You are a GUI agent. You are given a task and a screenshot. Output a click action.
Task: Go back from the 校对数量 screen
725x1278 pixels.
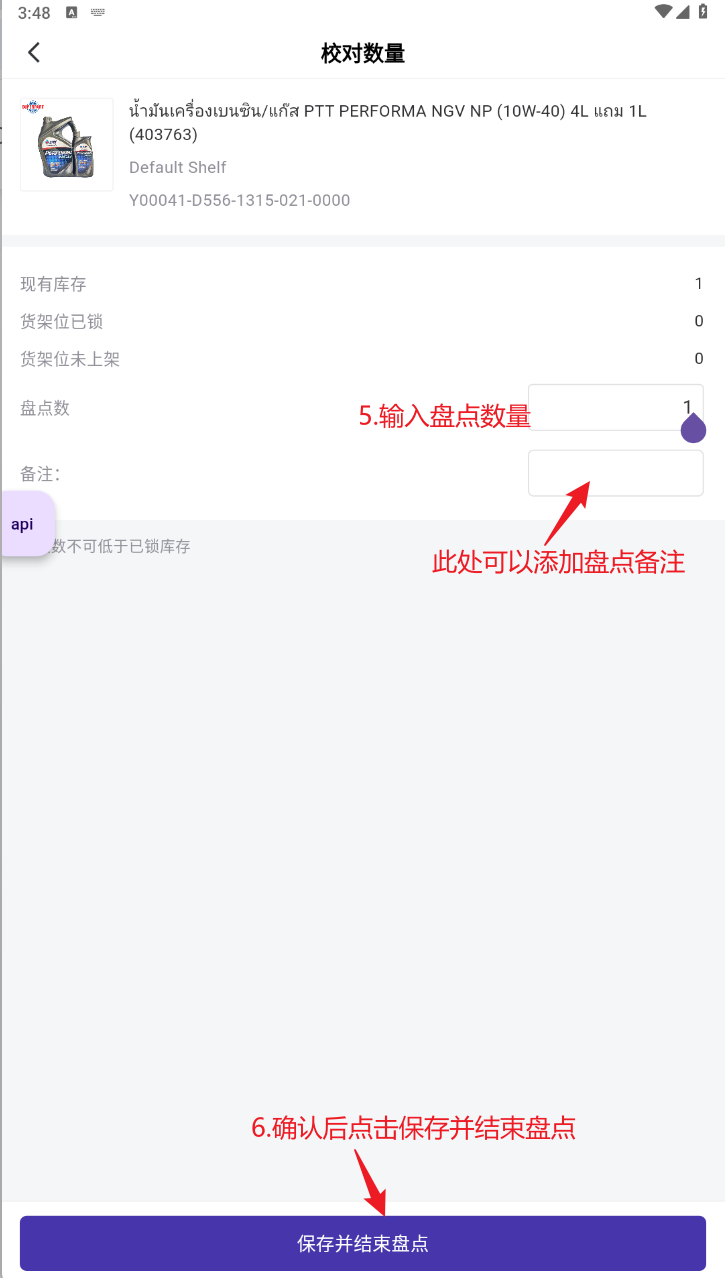[34, 53]
